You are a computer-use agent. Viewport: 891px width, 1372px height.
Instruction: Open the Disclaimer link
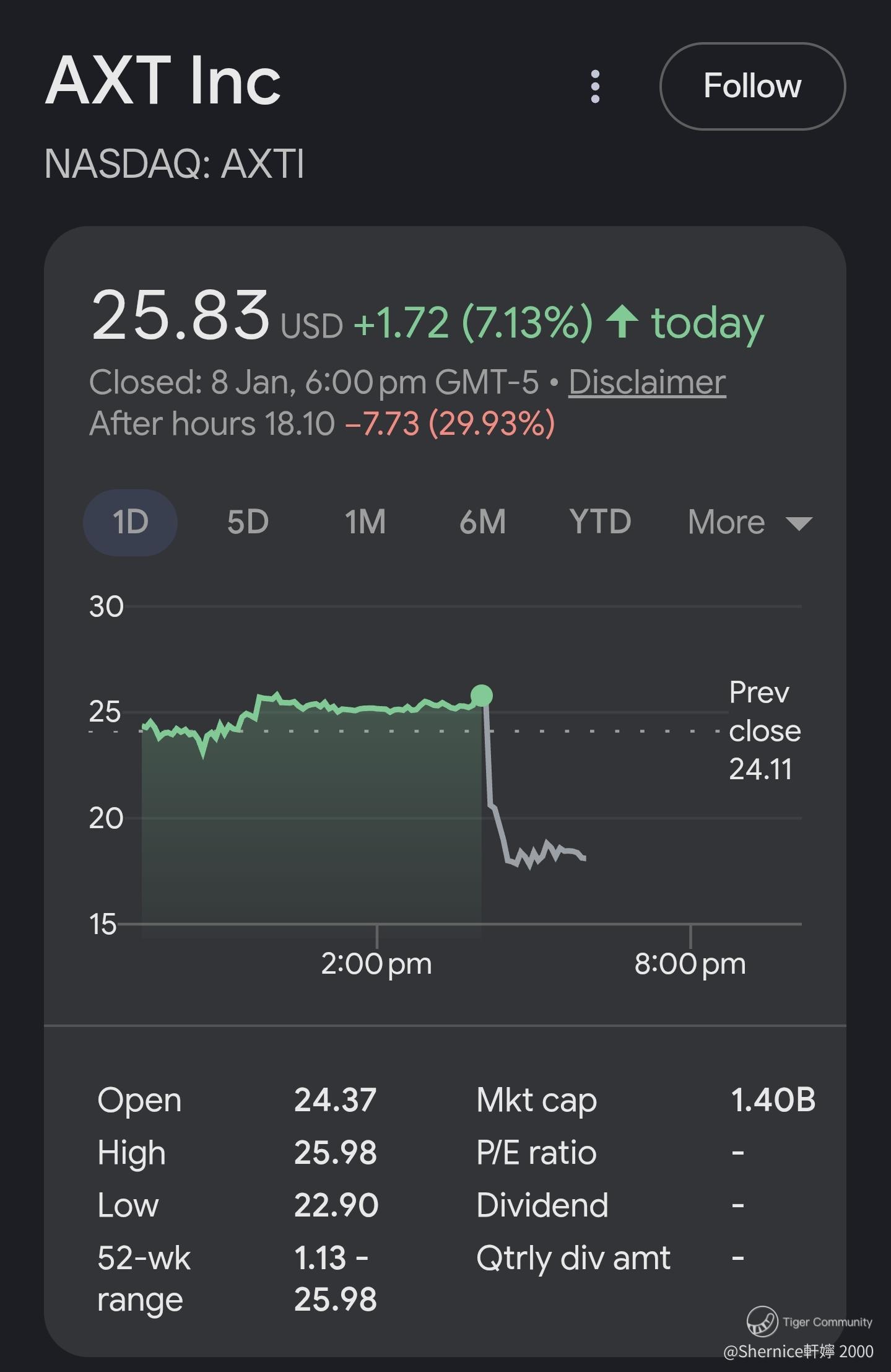pos(647,382)
